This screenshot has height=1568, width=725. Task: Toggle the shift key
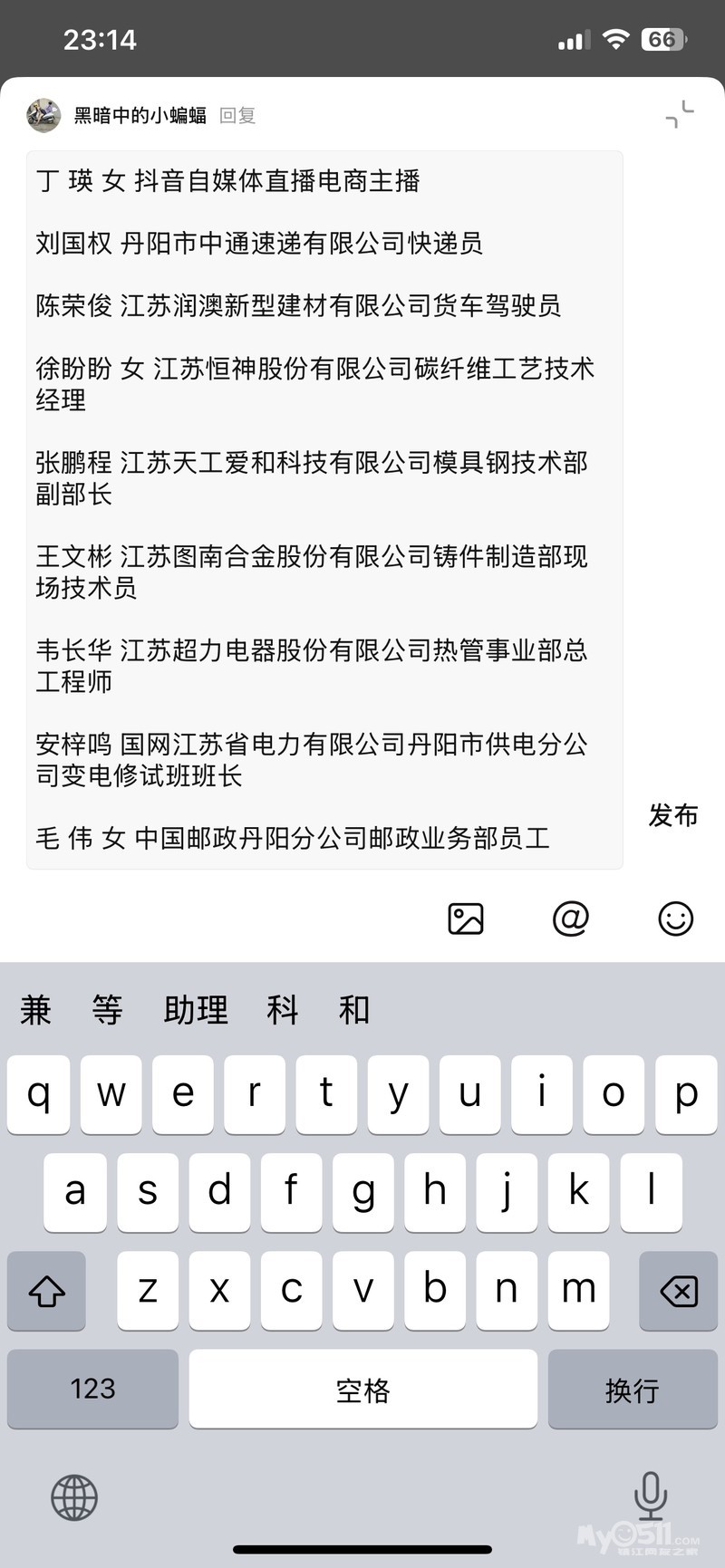[47, 1291]
